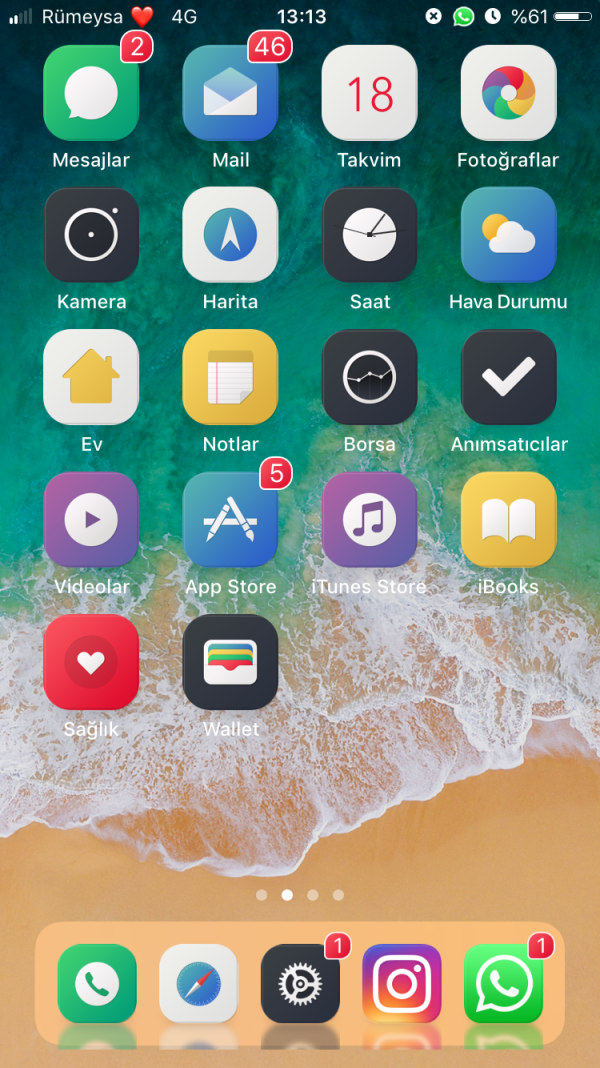Open Wallet app

click(x=230, y=662)
